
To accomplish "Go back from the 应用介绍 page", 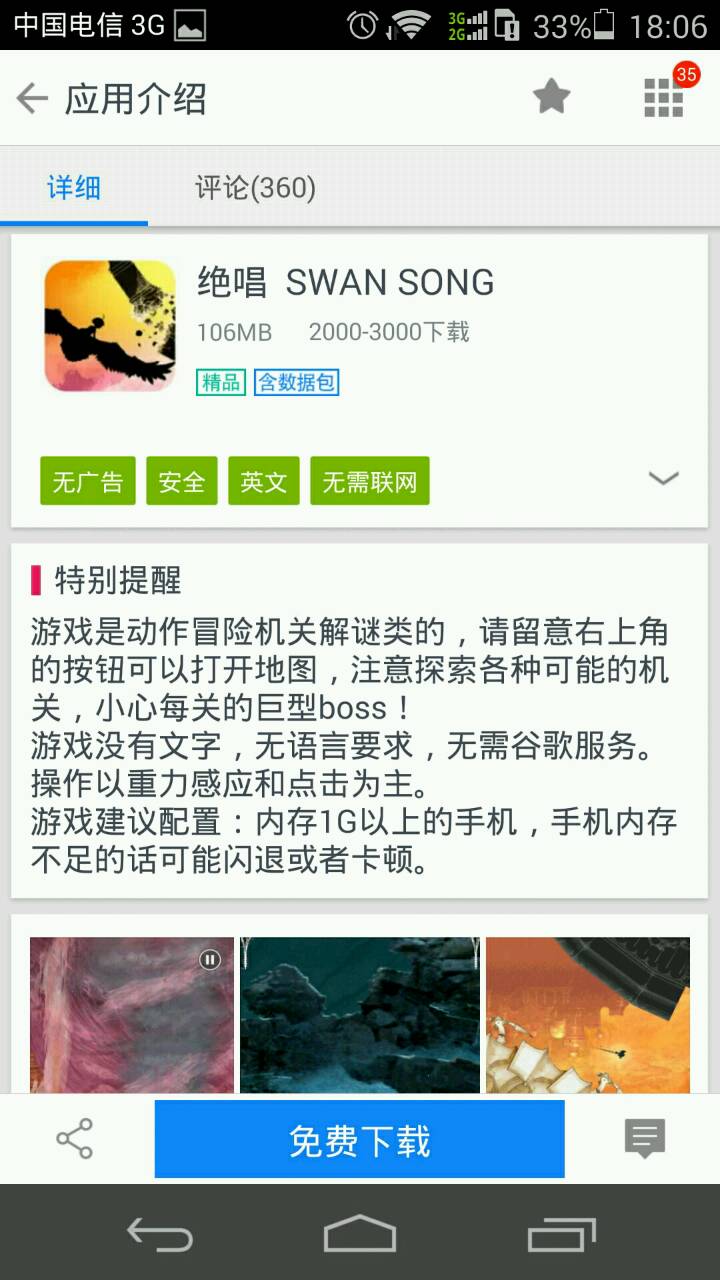I will [x=33, y=98].
